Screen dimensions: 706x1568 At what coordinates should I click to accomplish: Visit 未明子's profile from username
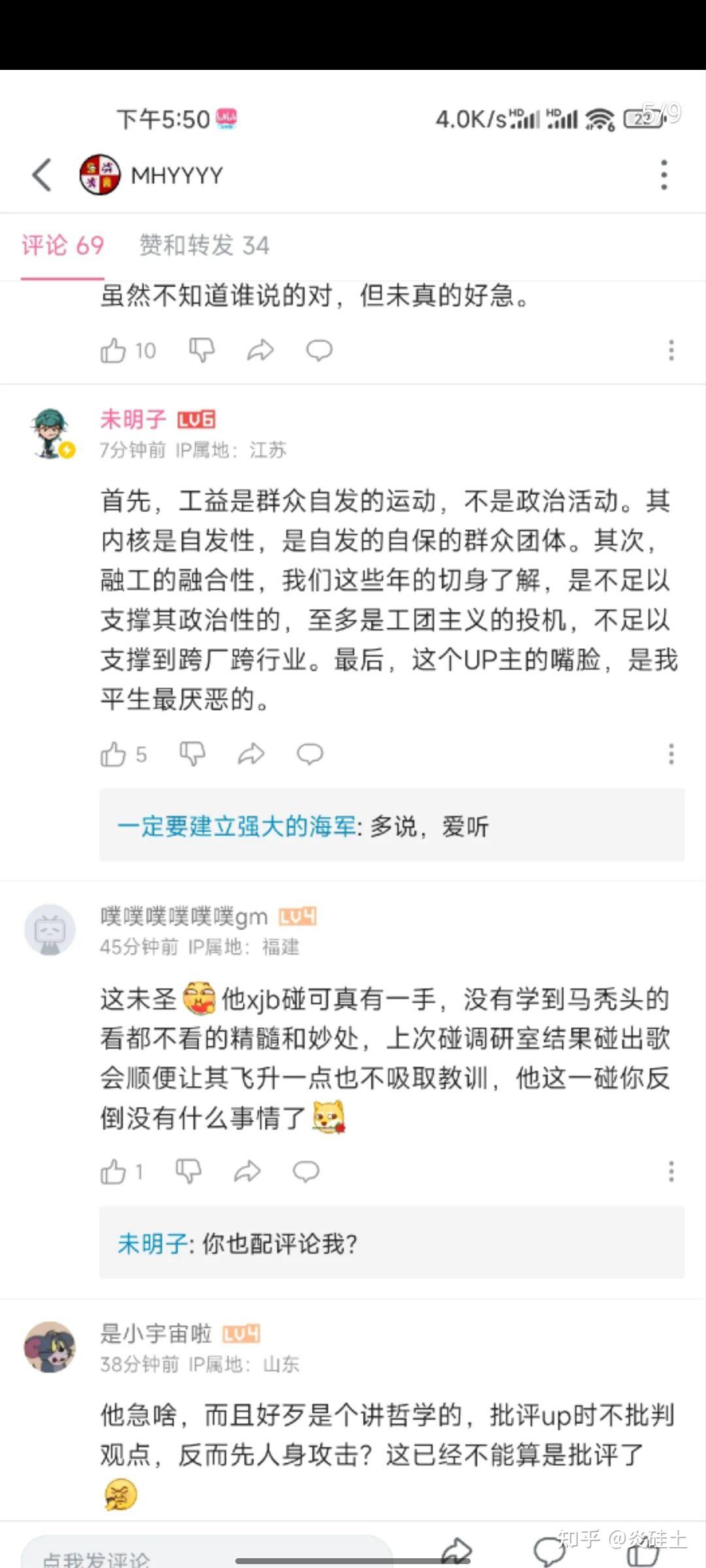[x=133, y=419]
